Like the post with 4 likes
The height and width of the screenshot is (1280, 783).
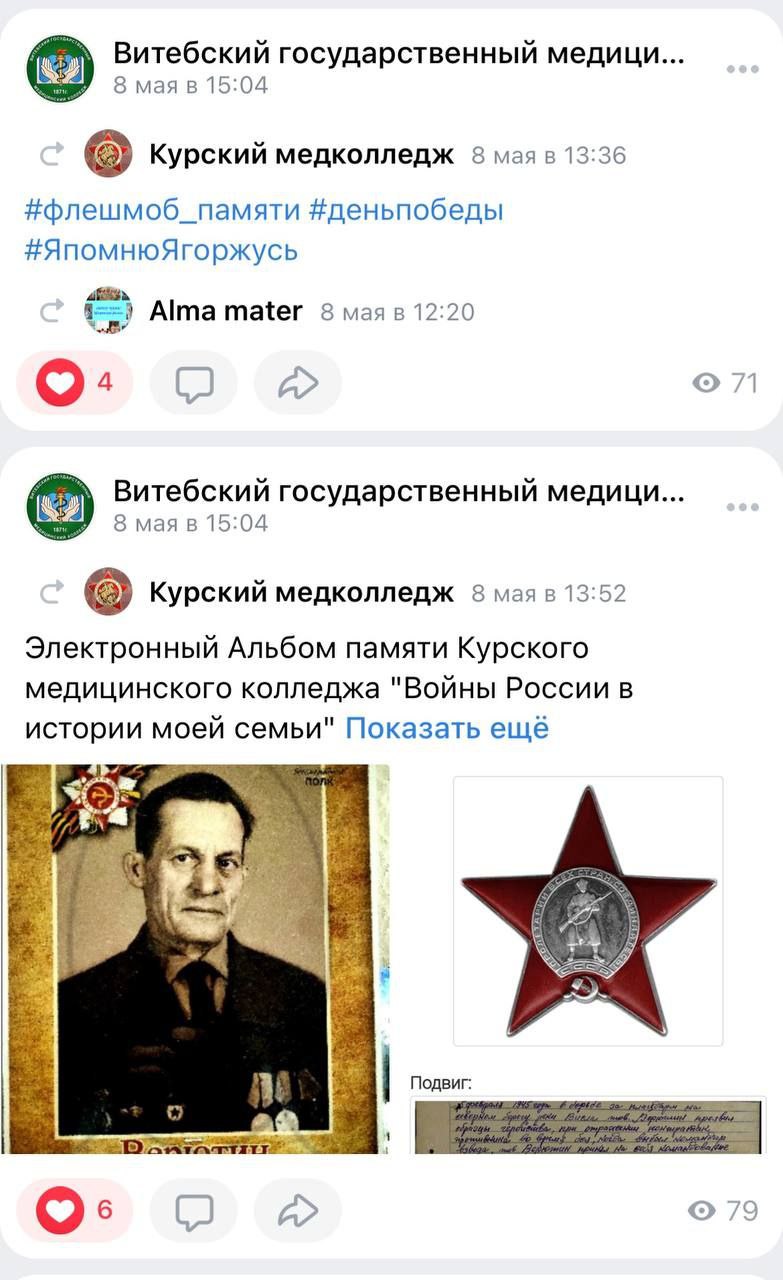pyautogui.click(x=75, y=382)
